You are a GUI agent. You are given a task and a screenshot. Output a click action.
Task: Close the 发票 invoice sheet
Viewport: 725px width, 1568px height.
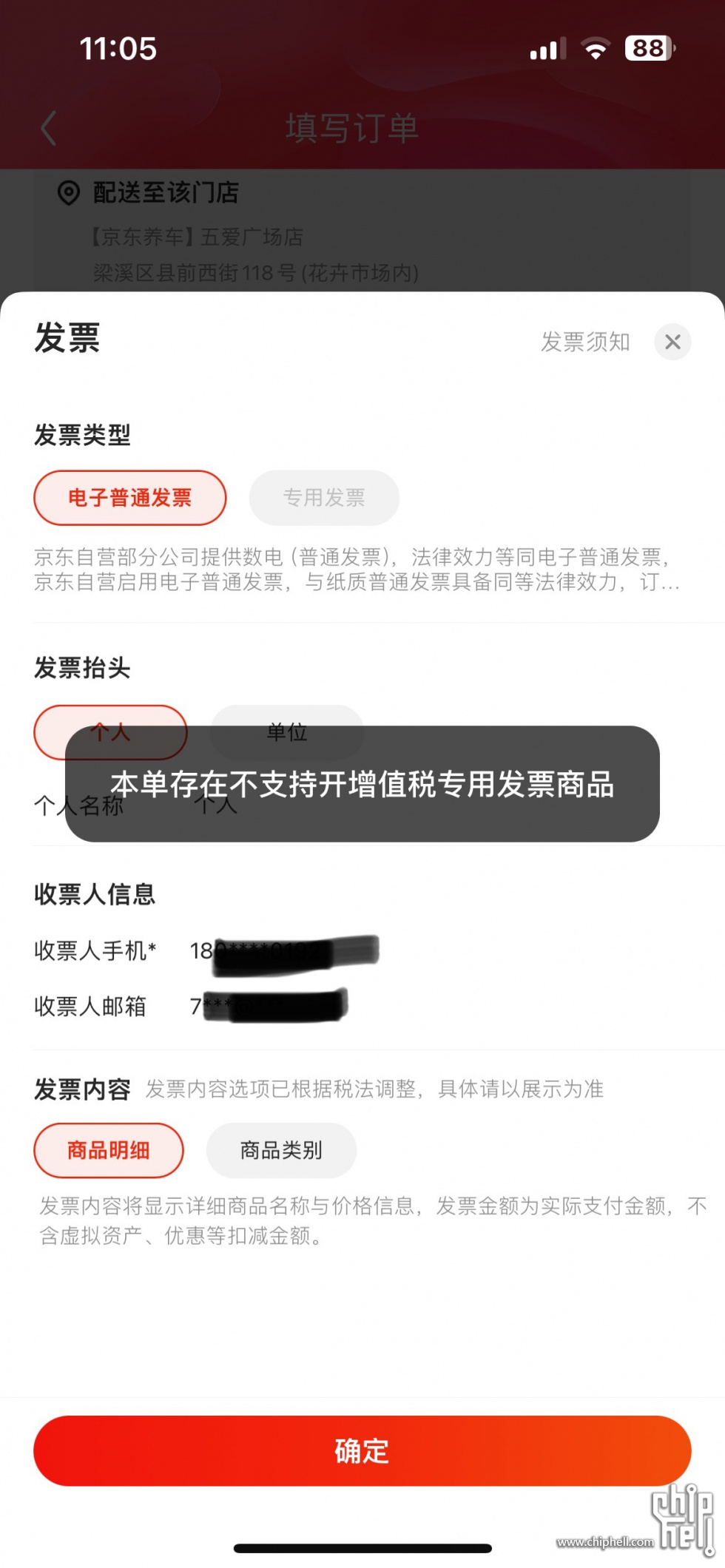pyautogui.click(x=672, y=342)
